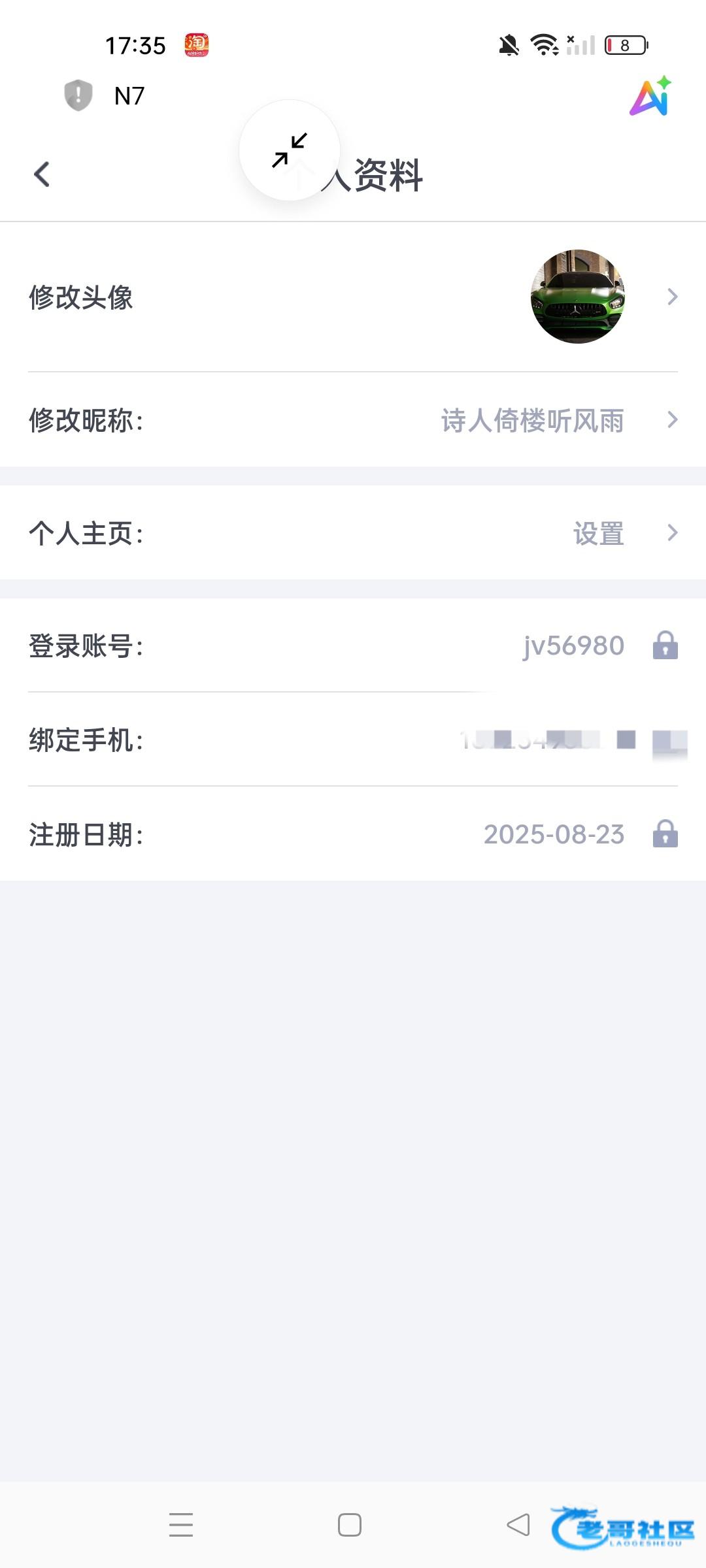706x1568 pixels.
Task: Open the 修改头像 row to change avatar
Action: [353, 297]
